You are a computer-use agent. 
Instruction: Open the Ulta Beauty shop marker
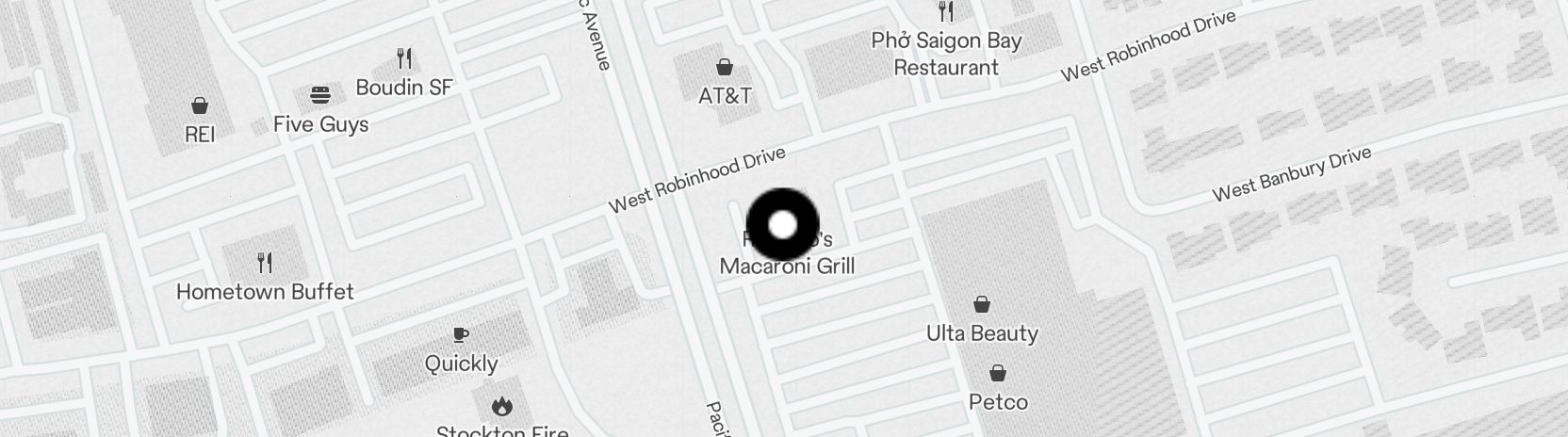tap(982, 304)
